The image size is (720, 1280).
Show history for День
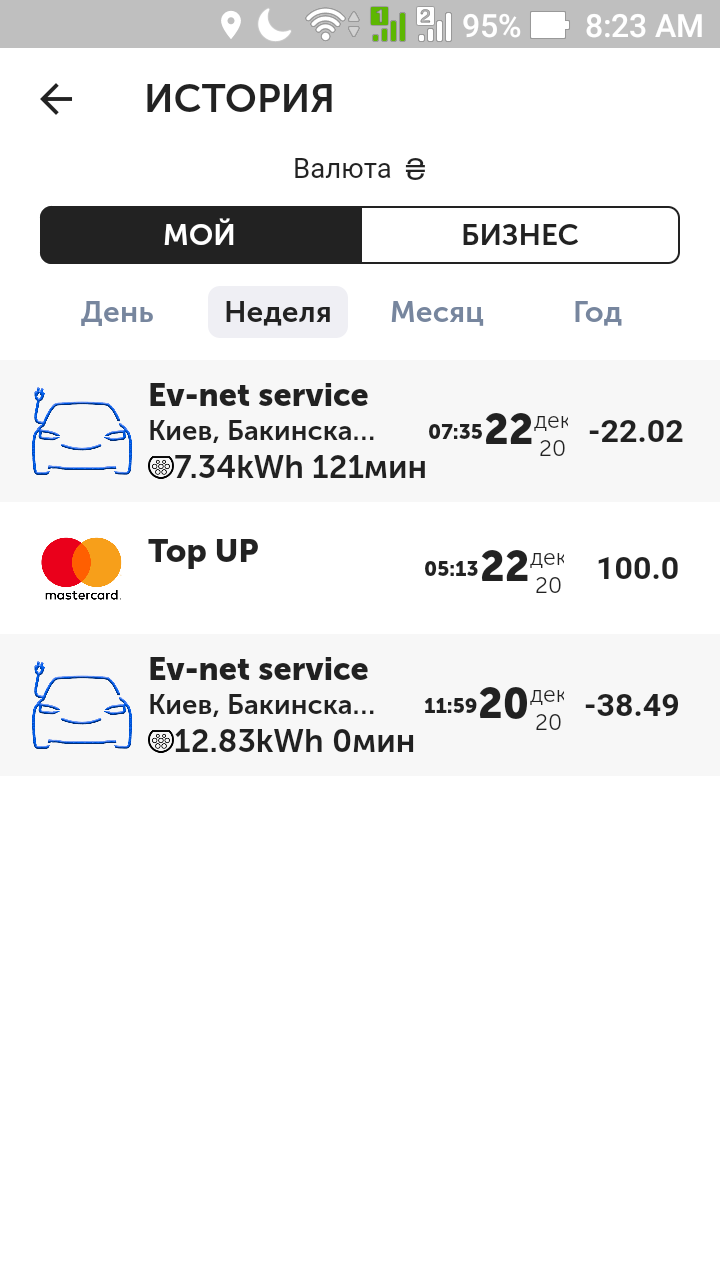click(117, 313)
